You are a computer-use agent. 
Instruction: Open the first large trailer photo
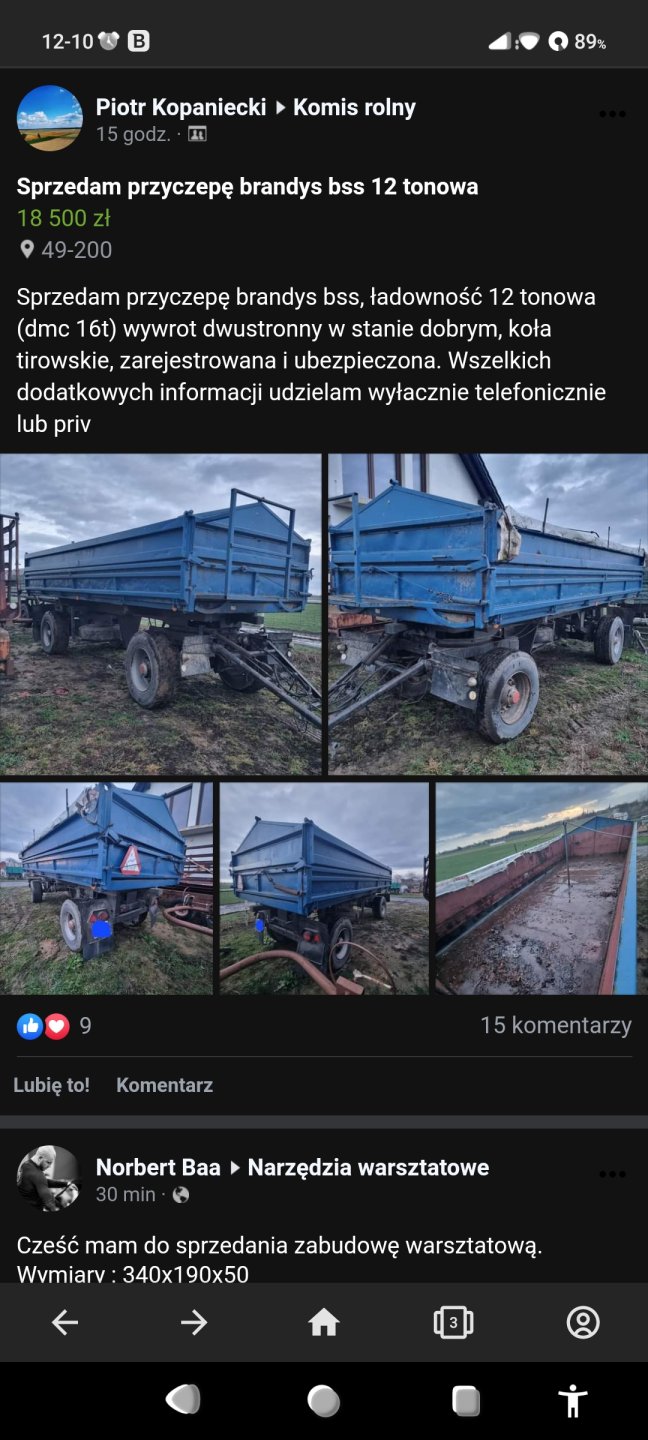[x=160, y=614]
